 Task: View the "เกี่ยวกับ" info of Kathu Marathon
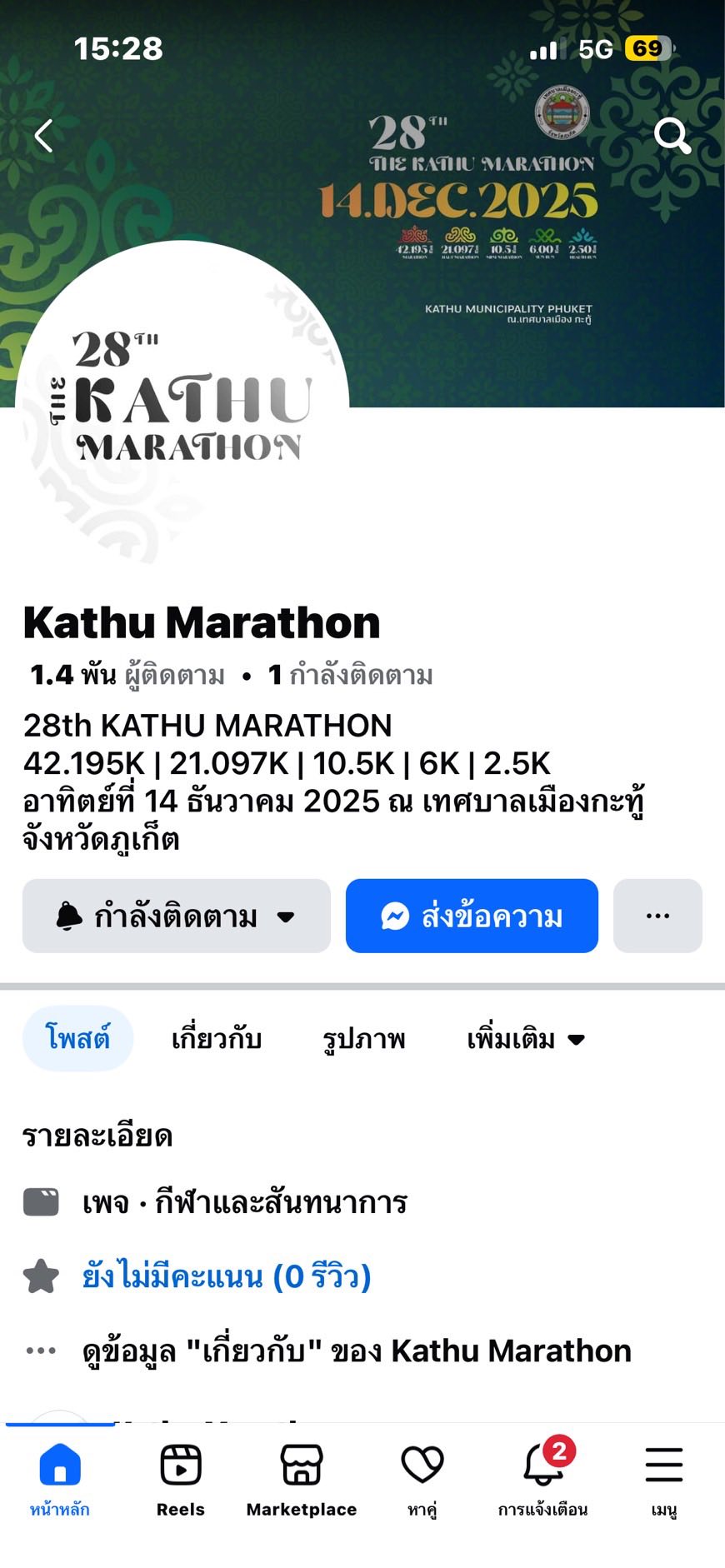coord(357,1351)
